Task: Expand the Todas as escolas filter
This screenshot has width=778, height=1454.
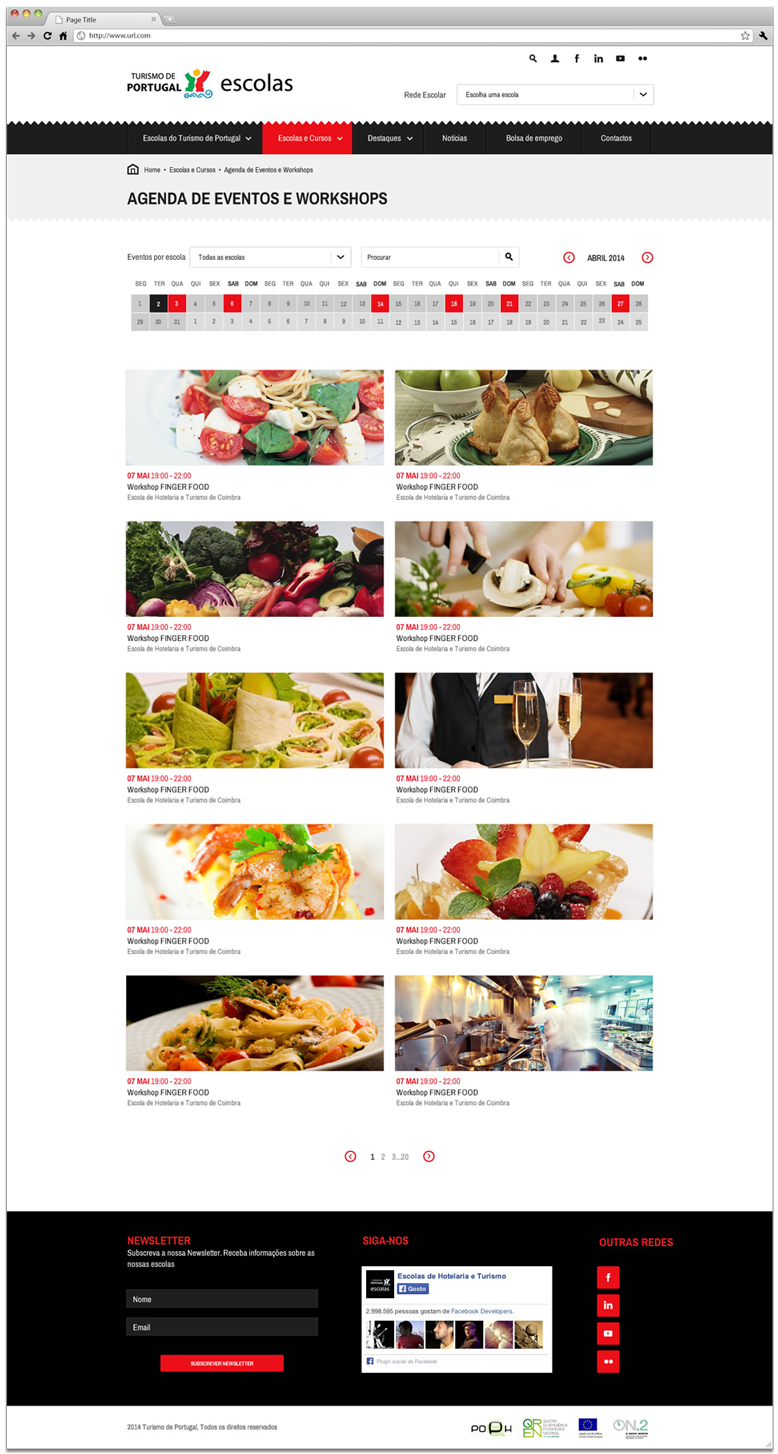Action: pyautogui.click(x=340, y=257)
